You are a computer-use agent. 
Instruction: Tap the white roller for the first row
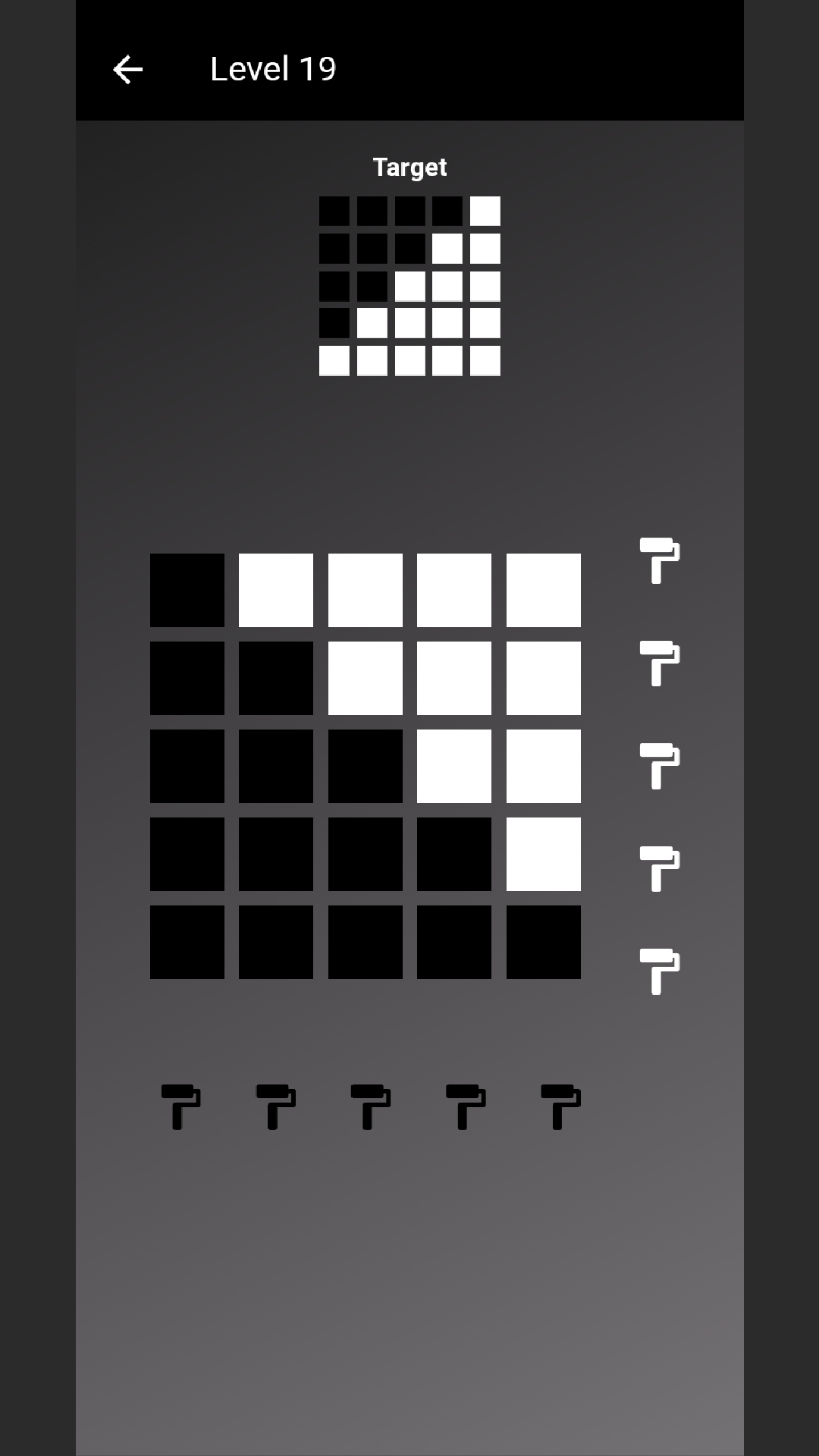[x=659, y=560]
